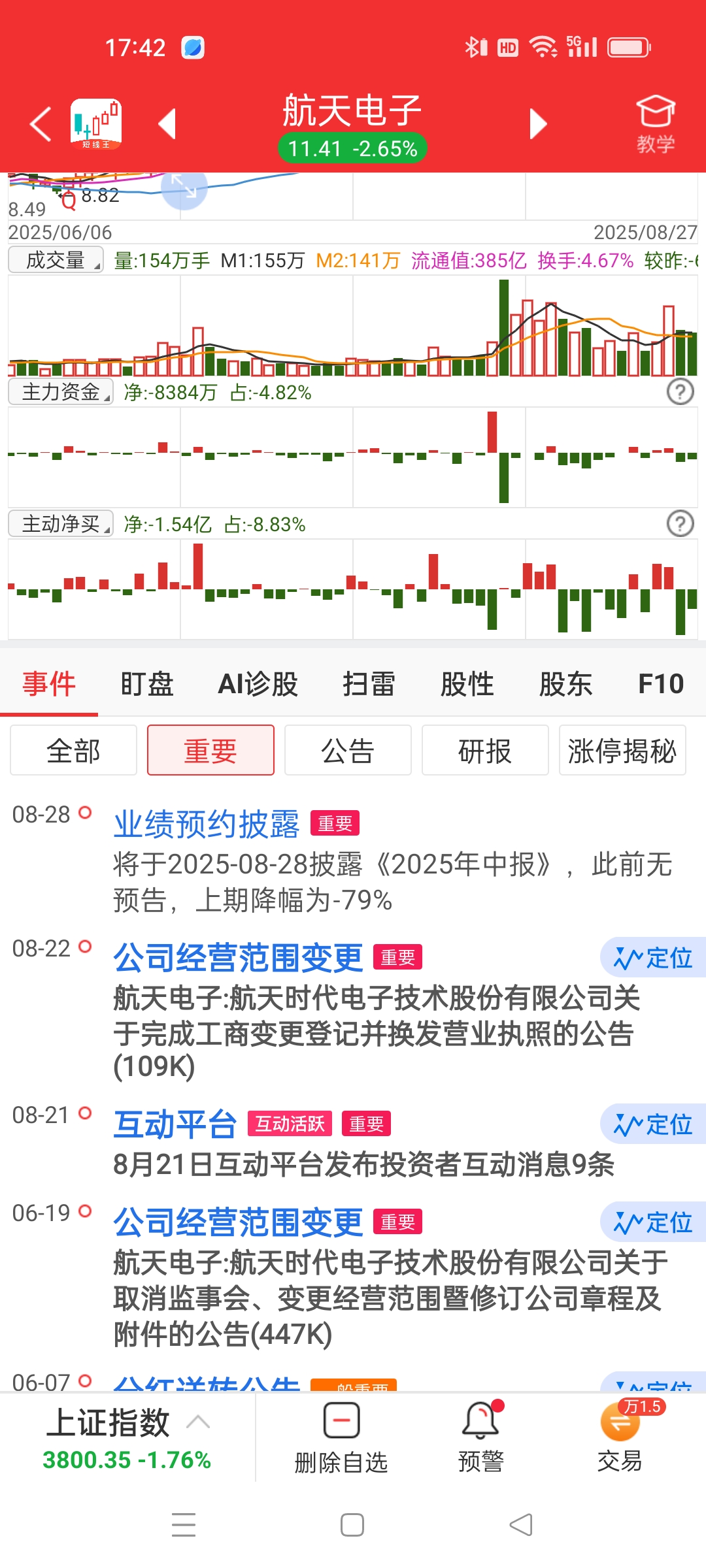Switch to the previous stock
This screenshot has width=706, height=1568.
167,123
